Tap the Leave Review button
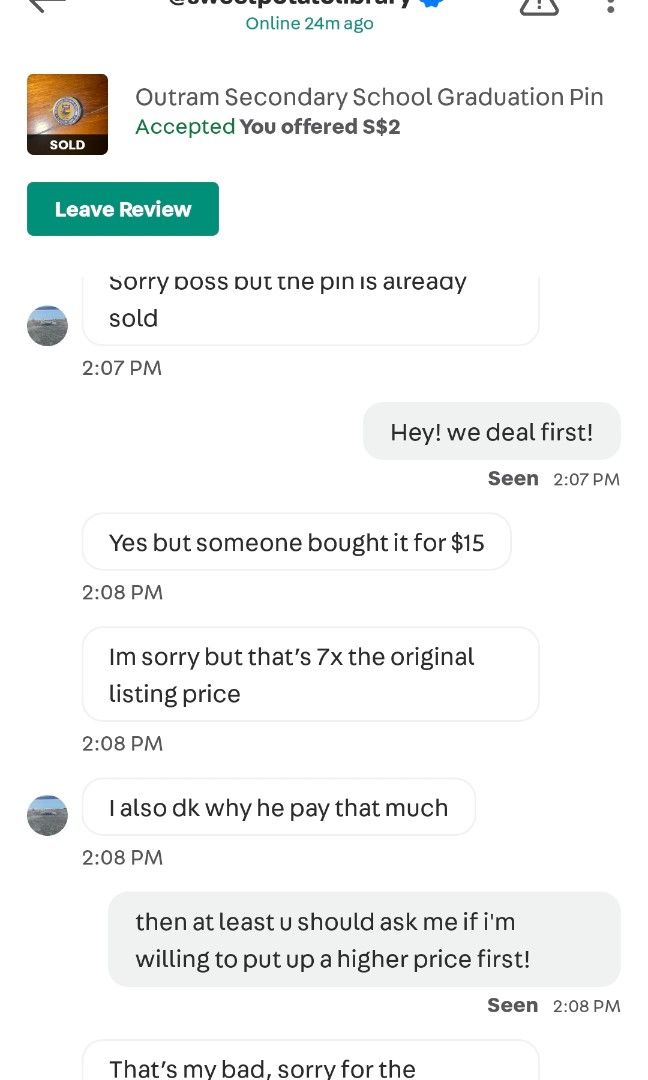 [x=123, y=209]
